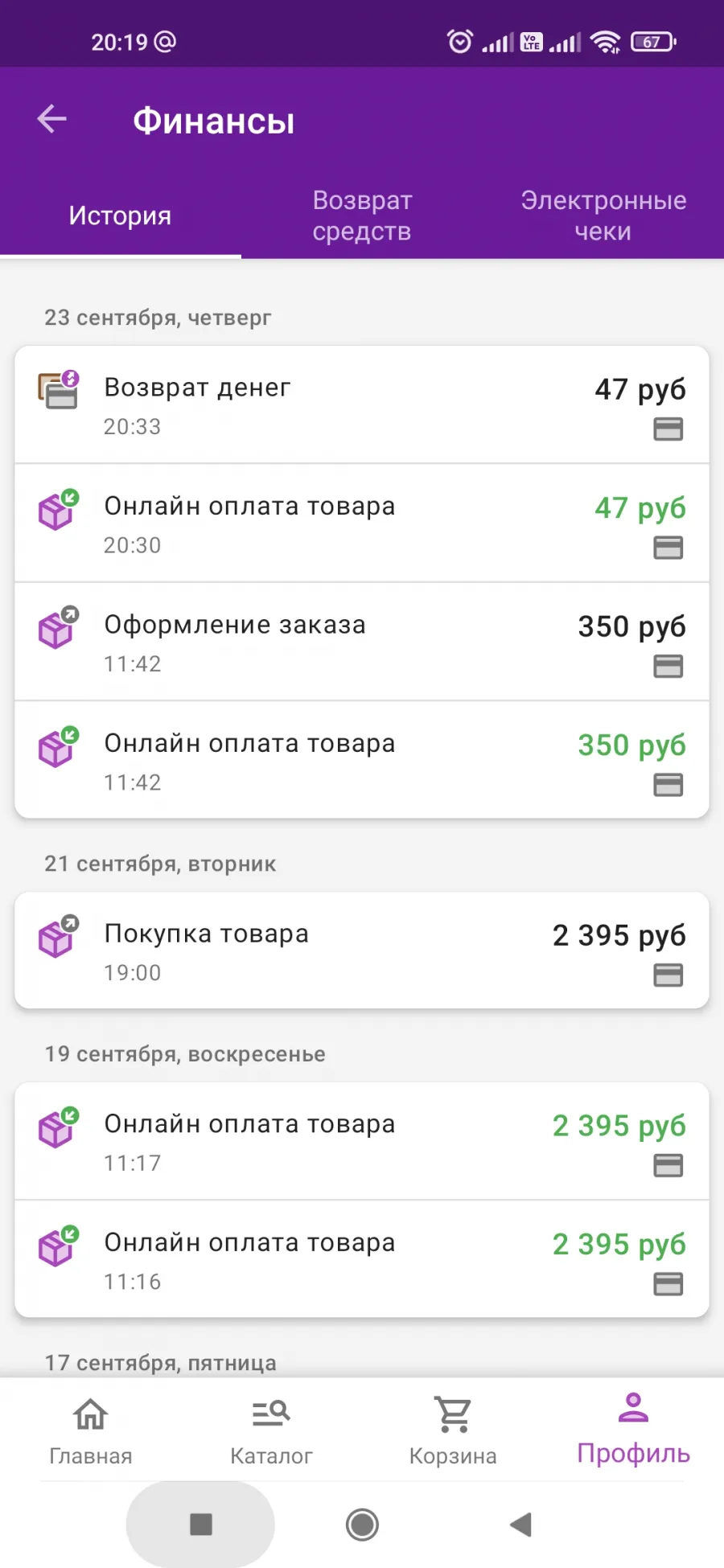Tap the Профиль tab
Viewport: 724px width, 1568px height.
coord(634,1431)
